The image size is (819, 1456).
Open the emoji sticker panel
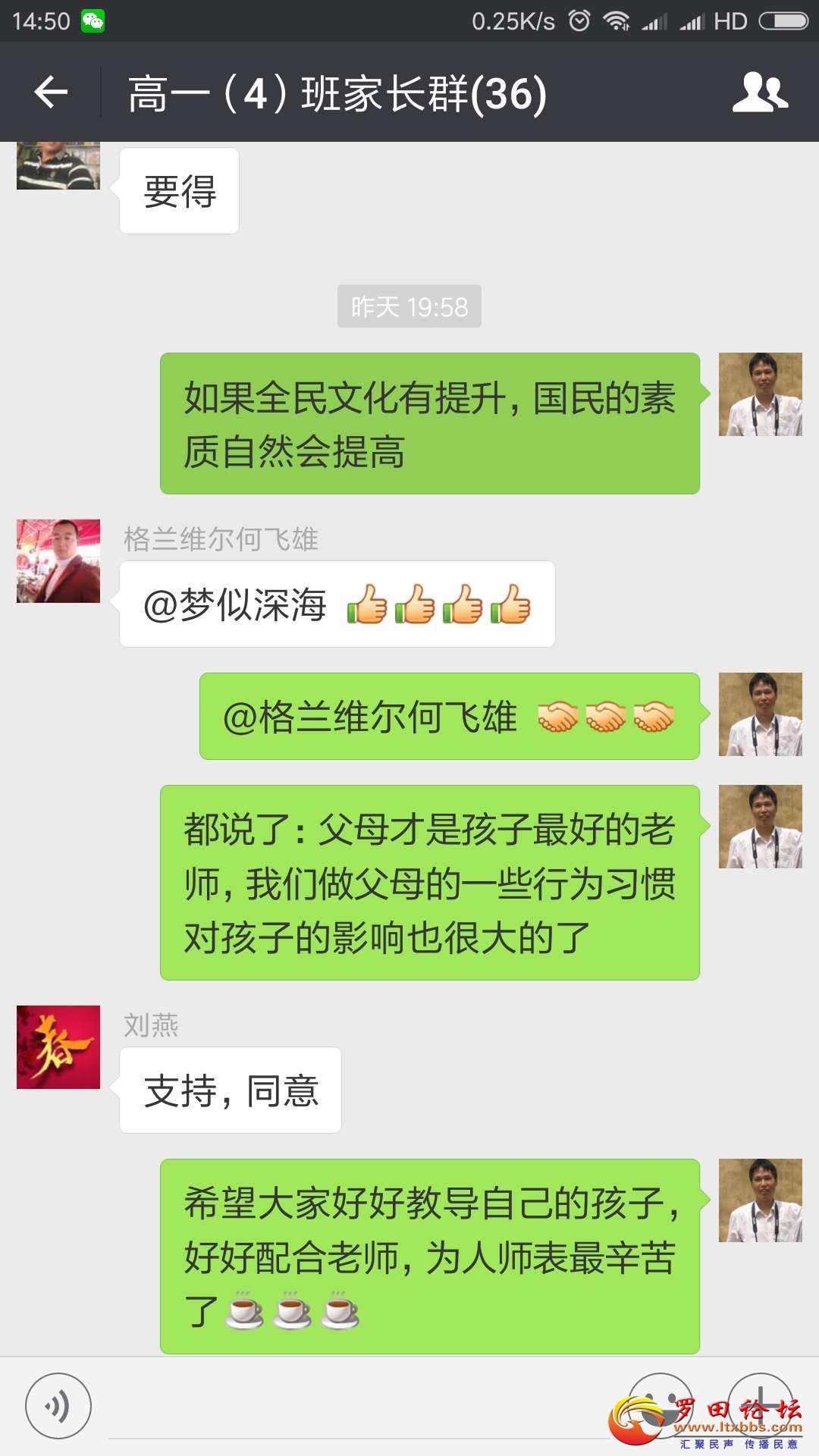[x=661, y=1404]
